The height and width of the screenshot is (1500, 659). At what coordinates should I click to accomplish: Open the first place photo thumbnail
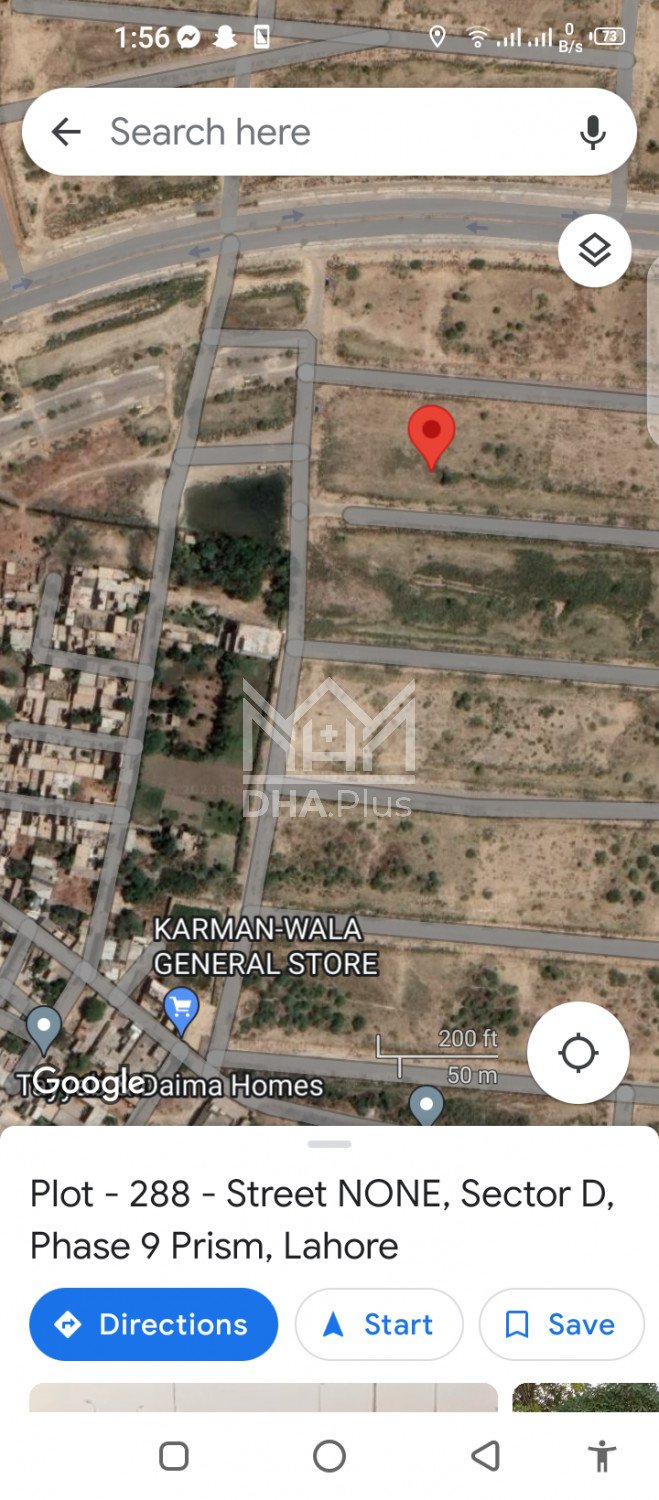click(262, 1397)
